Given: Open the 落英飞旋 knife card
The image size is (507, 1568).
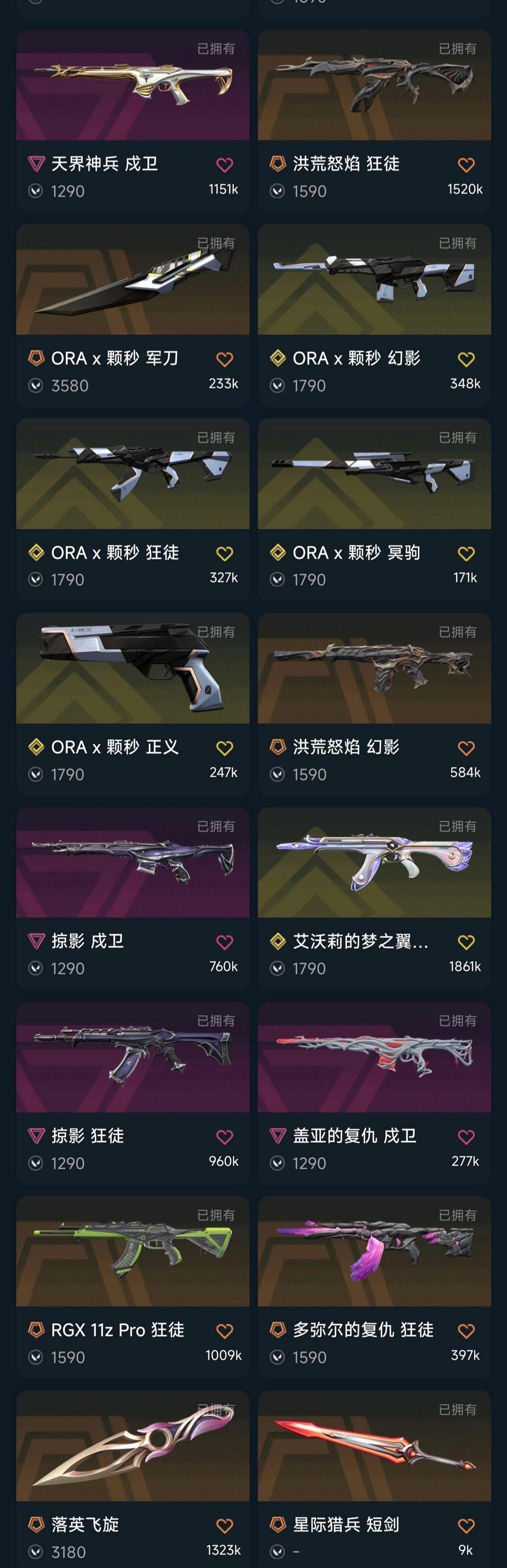Looking at the screenshot, I should [133, 1446].
